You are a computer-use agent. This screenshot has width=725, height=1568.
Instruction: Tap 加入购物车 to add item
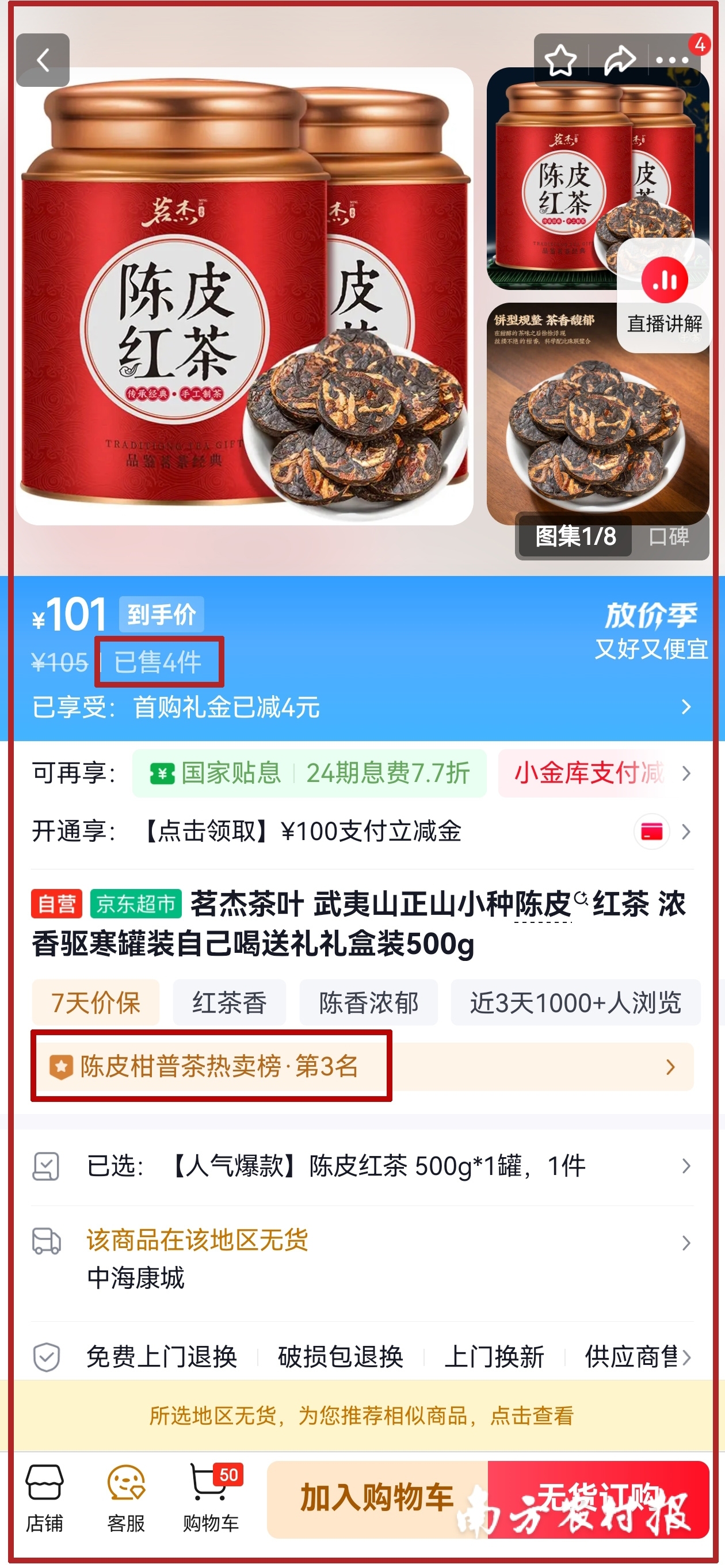pos(377,1497)
